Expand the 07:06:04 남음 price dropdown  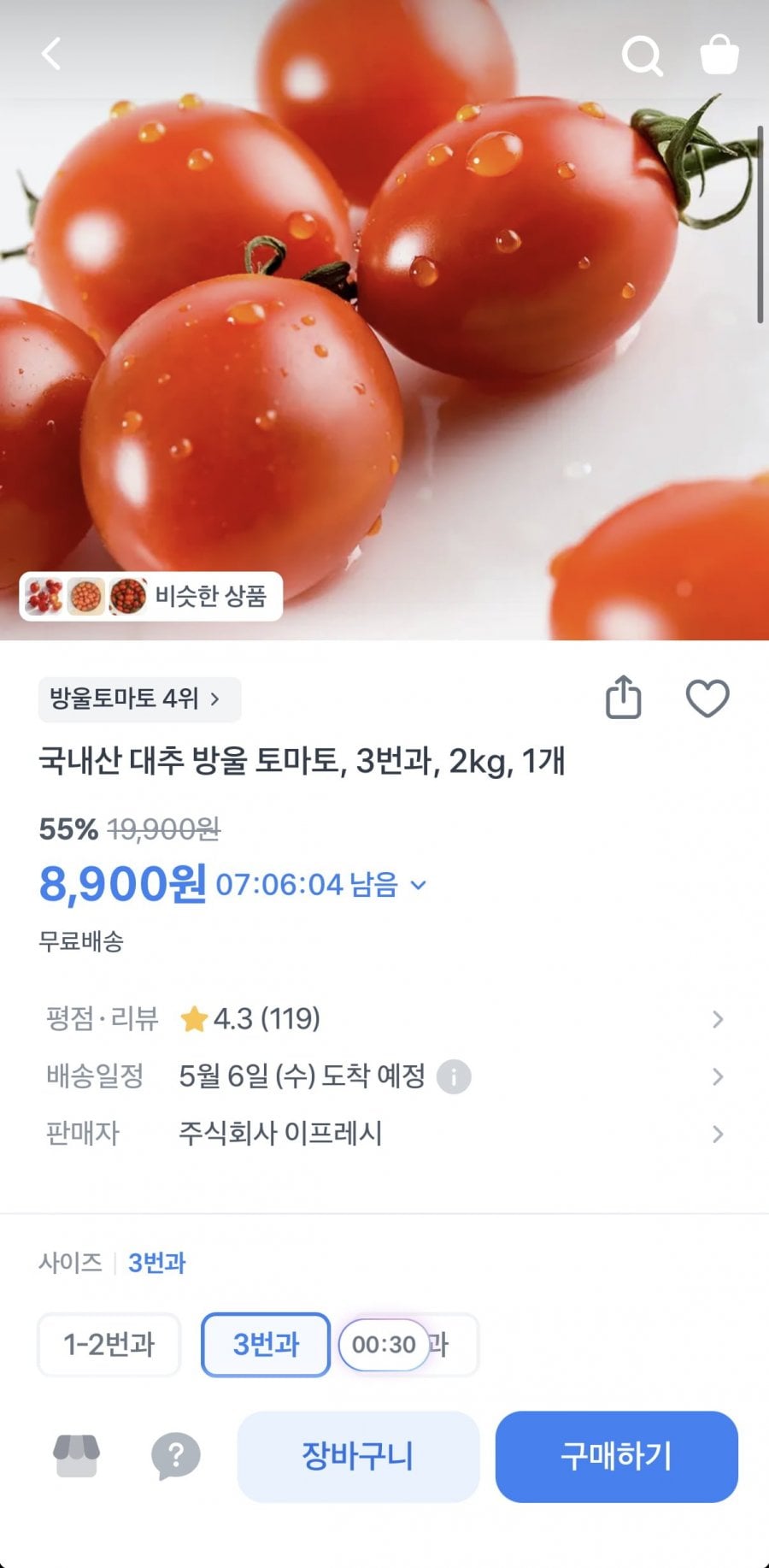[418, 885]
